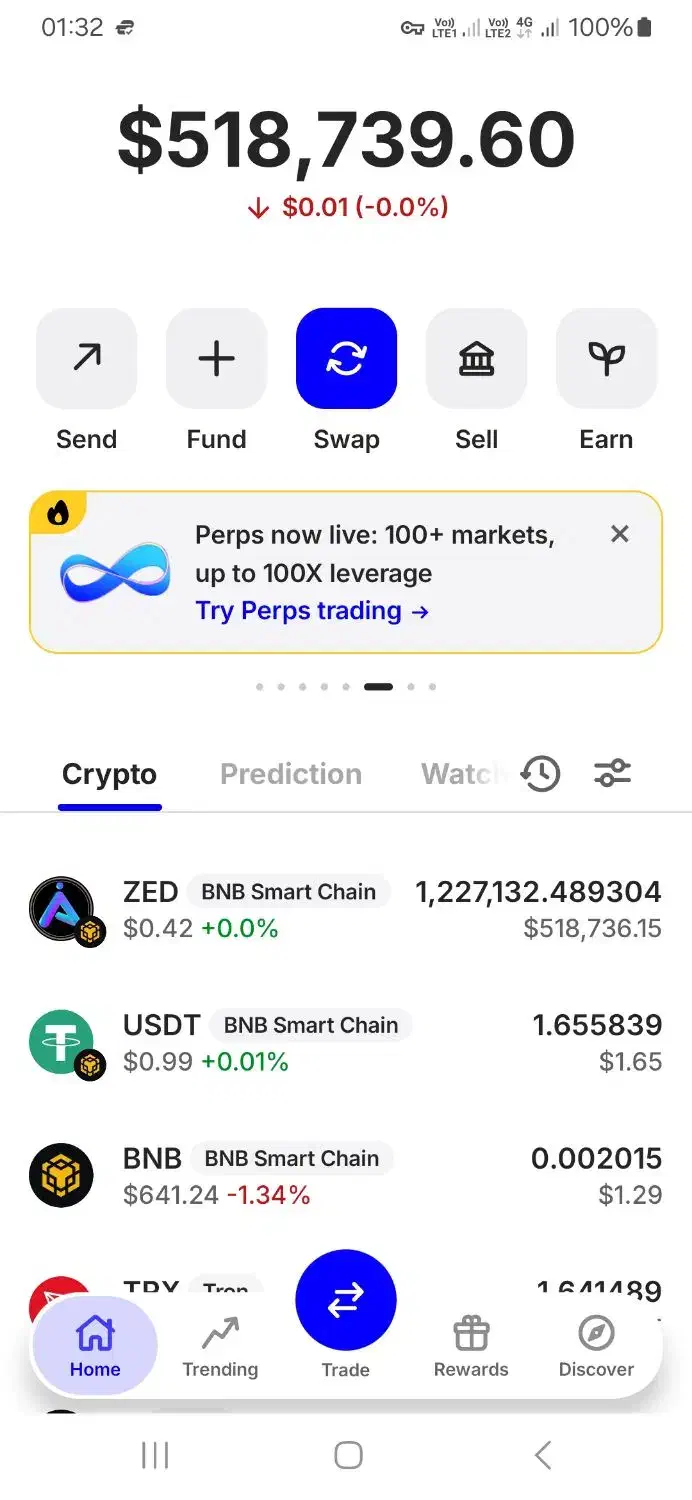
Task: Go to the Trending tab
Action: click(220, 1346)
